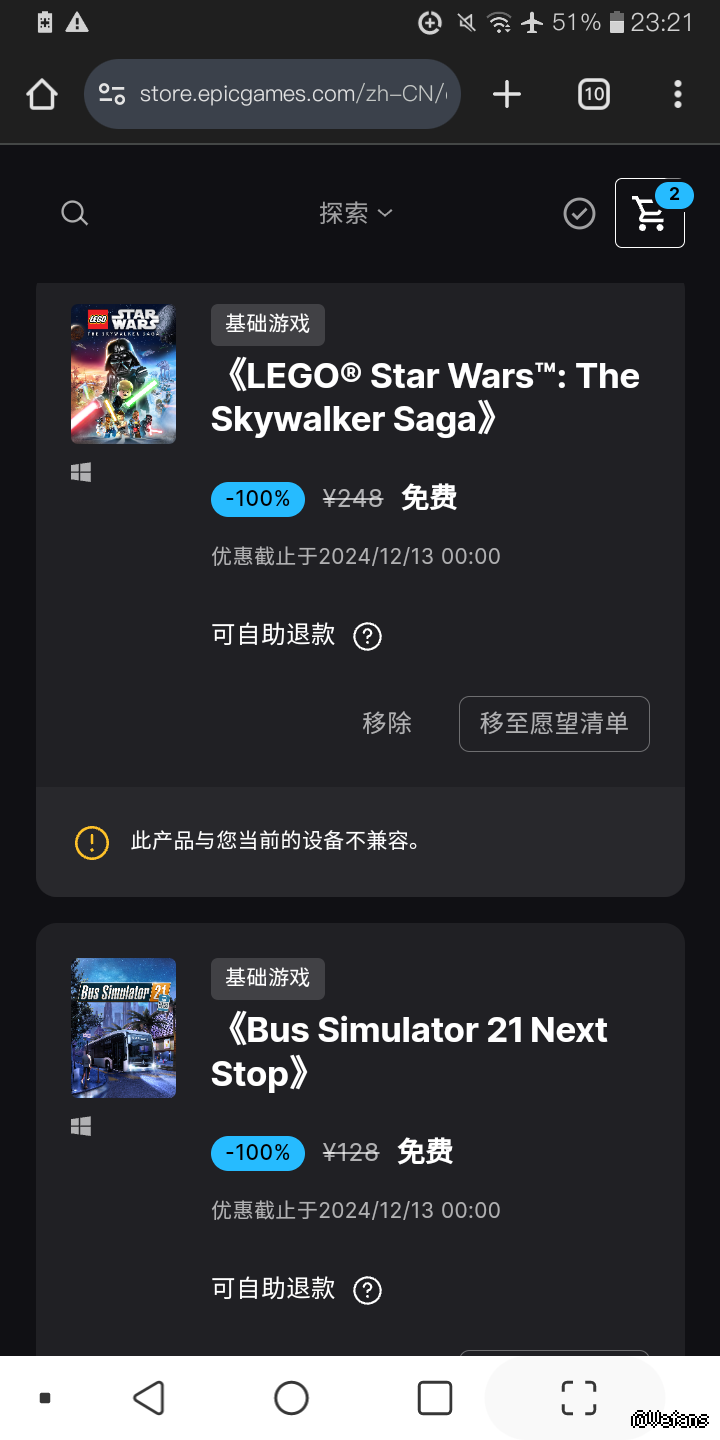Show refund help for LEGO Star Wars
Viewport: 720px width, 1440px height.
[x=368, y=636]
